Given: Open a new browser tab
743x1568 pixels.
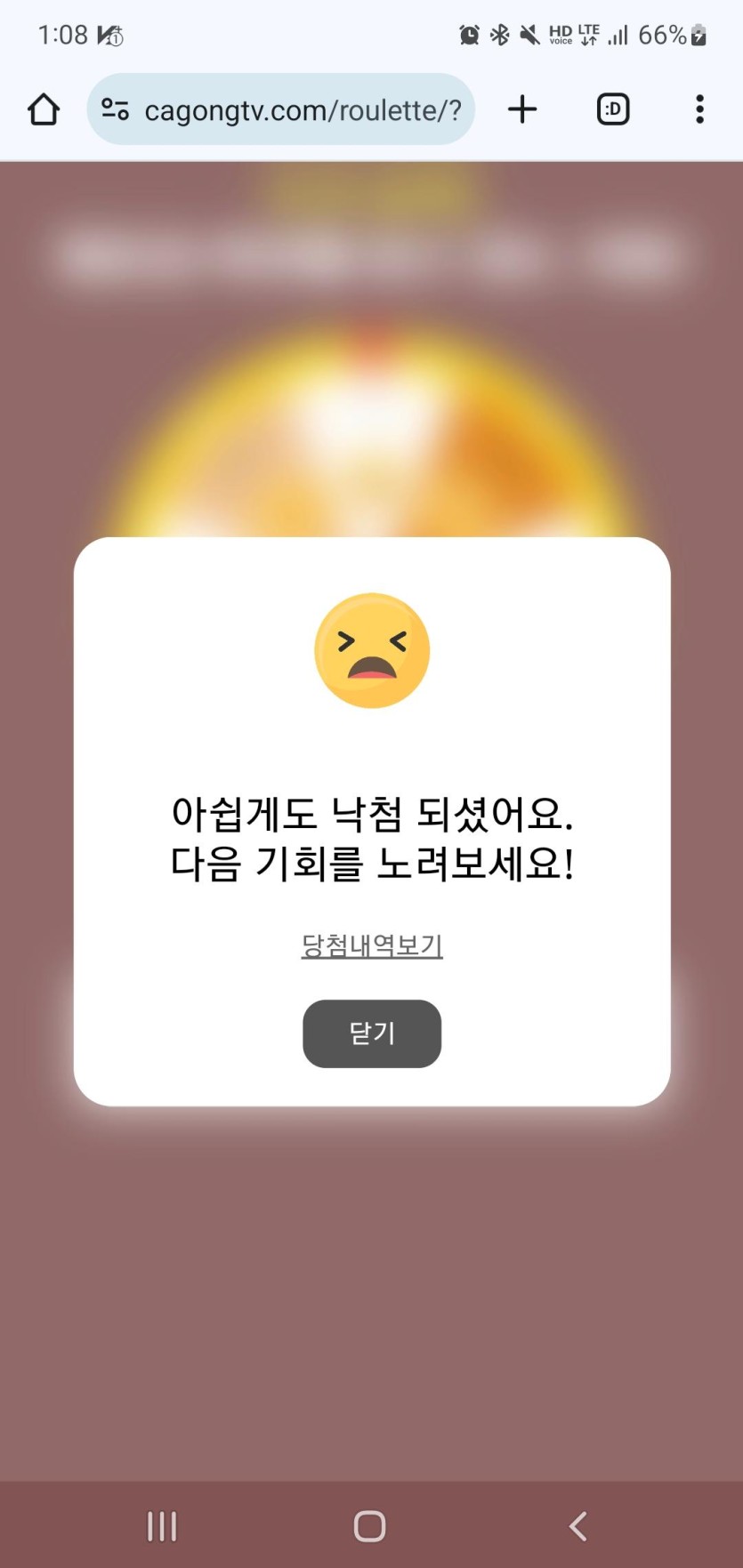Looking at the screenshot, I should pos(522,109).
